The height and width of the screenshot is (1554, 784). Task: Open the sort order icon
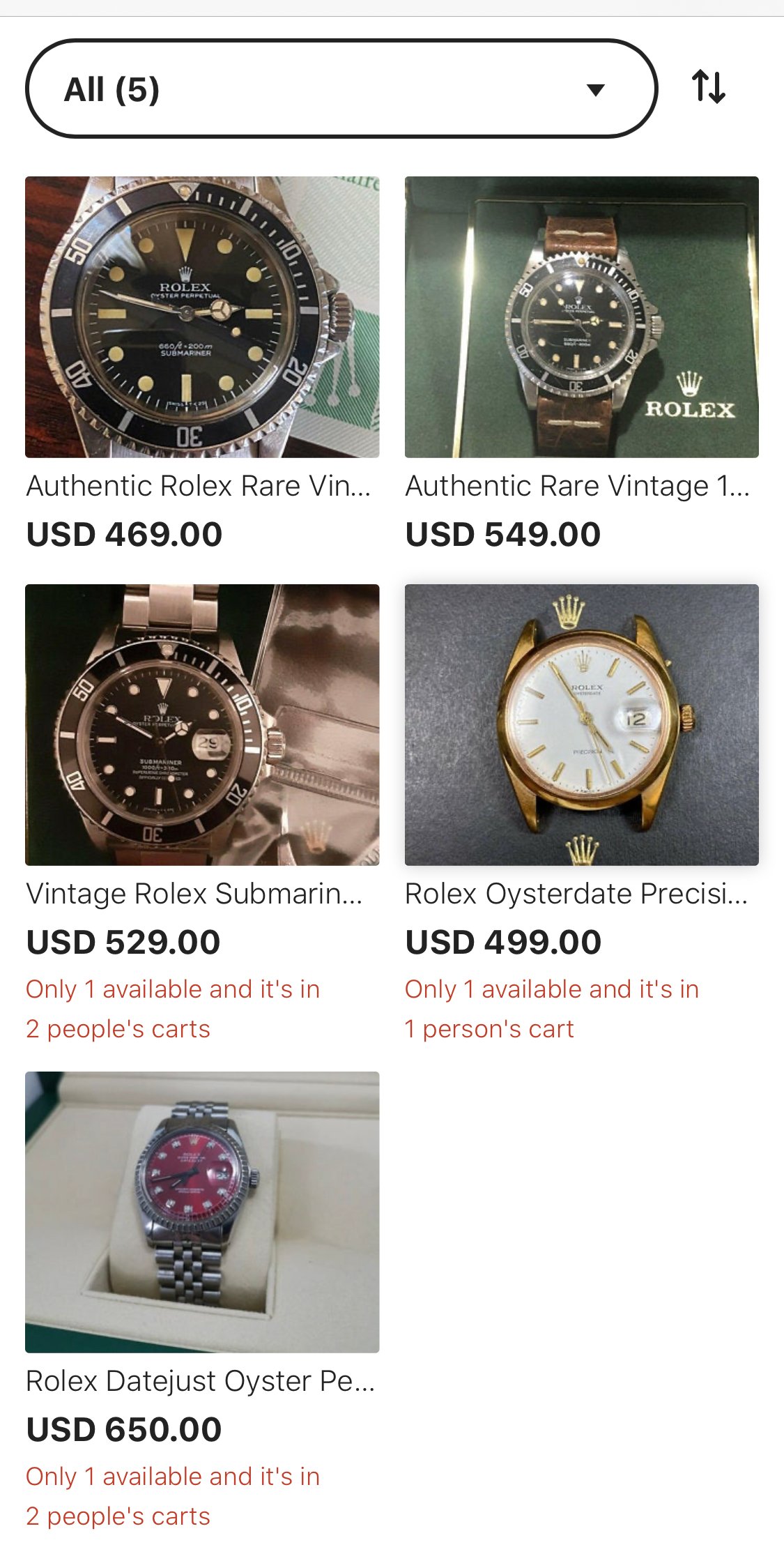(x=708, y=87)
